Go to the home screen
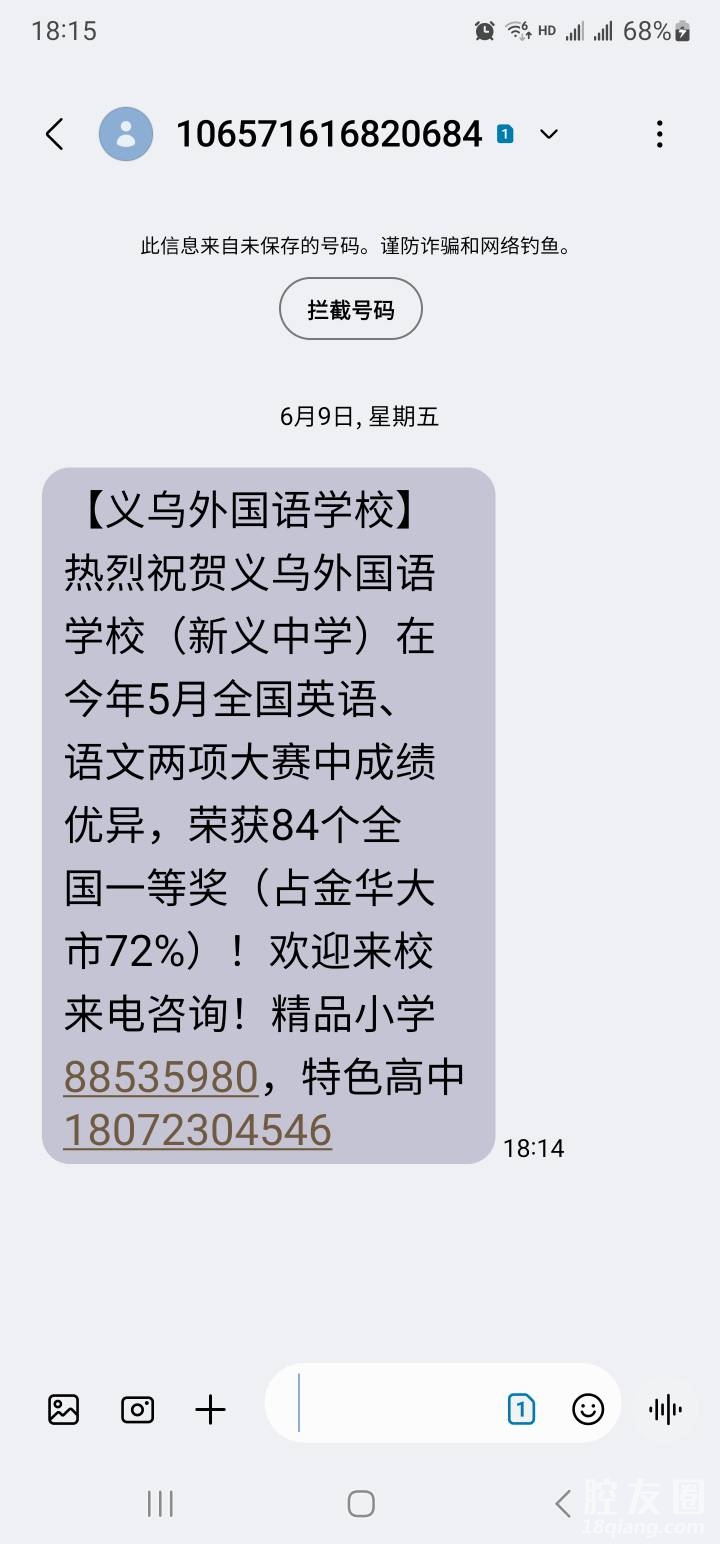The image size is (720, 1544). [360, 1503]
